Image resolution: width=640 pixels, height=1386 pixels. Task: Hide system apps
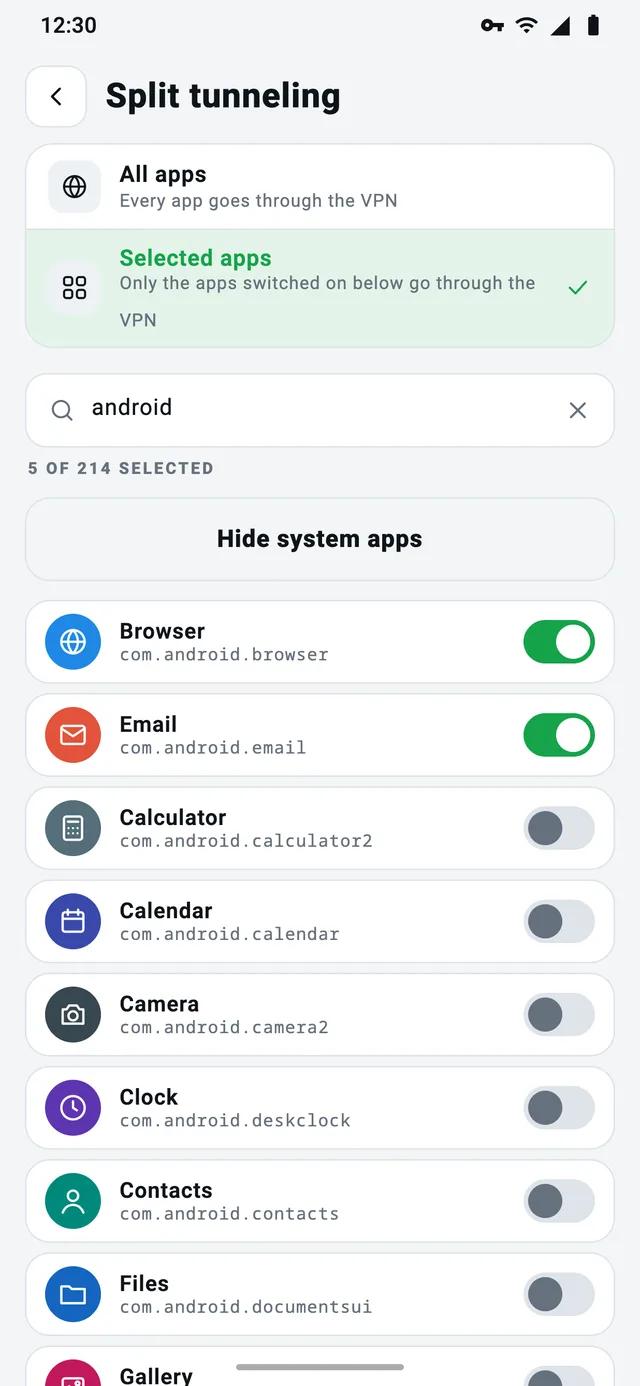[320, 539]
